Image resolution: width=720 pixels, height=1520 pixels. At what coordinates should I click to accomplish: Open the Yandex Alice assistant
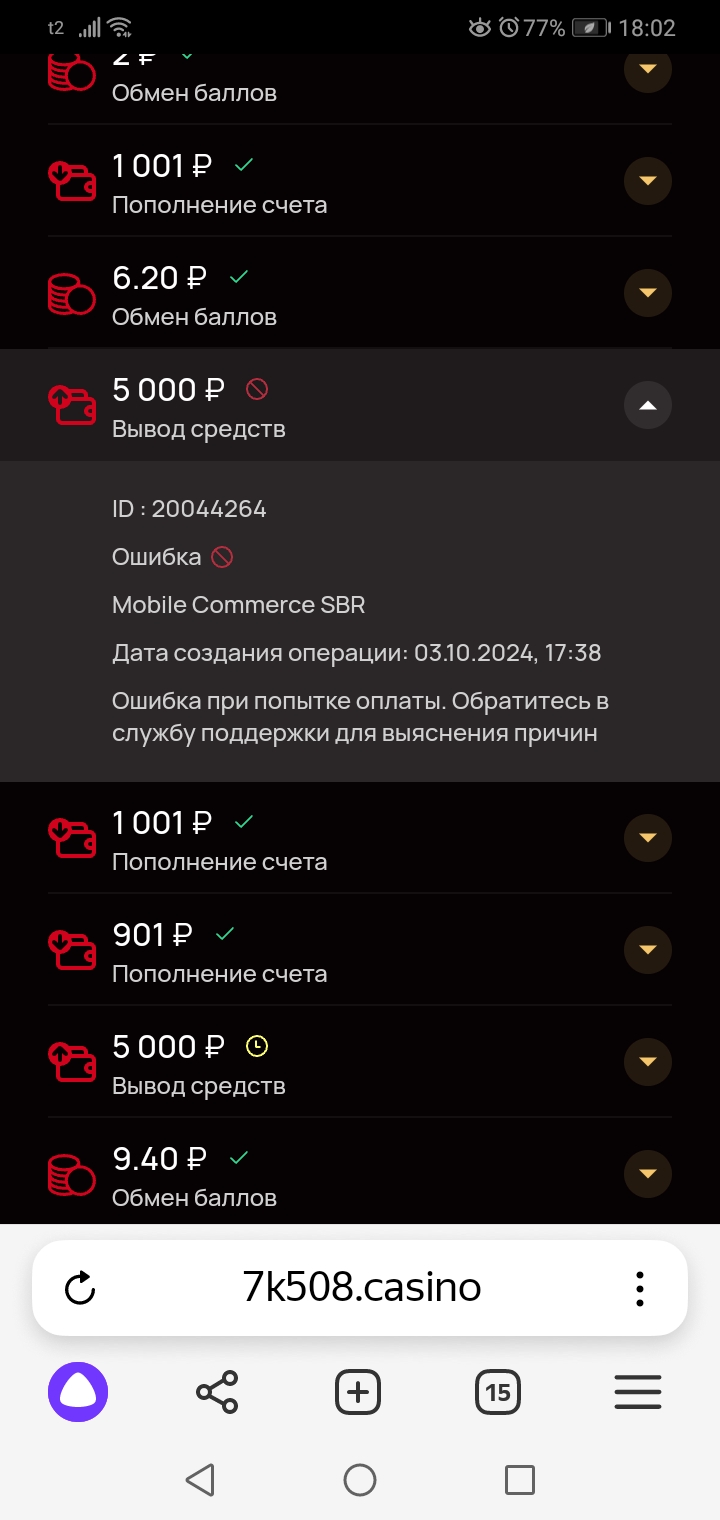pyautogui.click(x=77, y=1391)
